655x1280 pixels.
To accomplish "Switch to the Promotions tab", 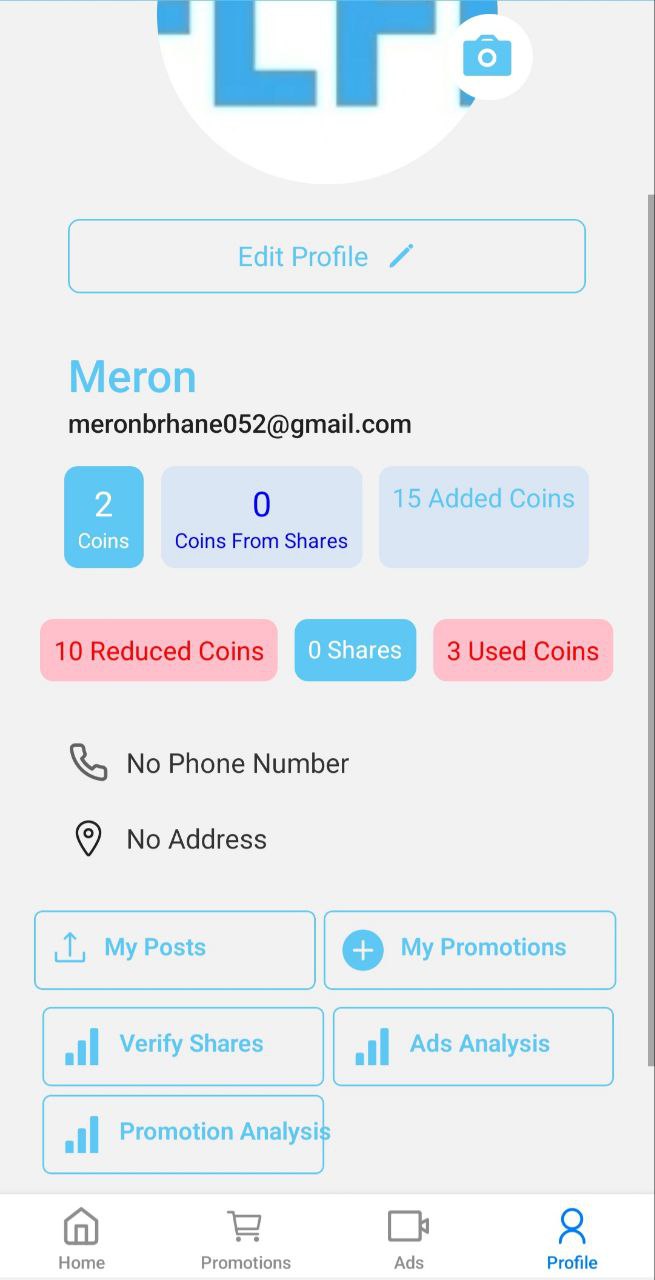I will [x=246, y=1238].
